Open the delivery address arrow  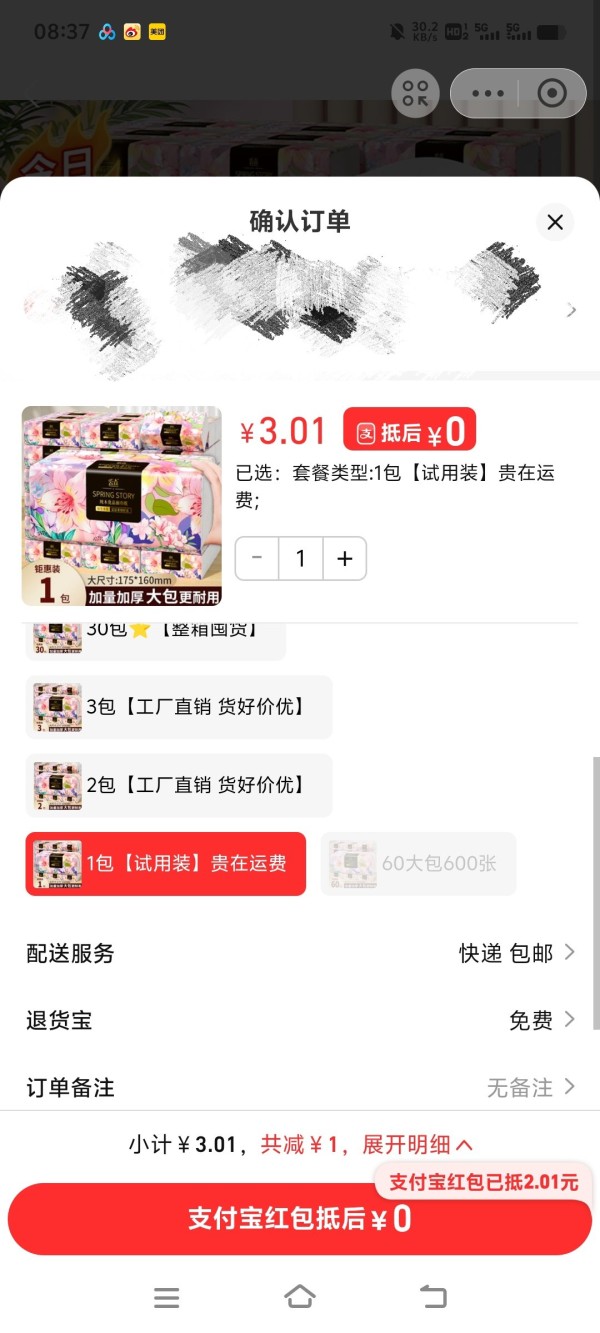[571, 311]
